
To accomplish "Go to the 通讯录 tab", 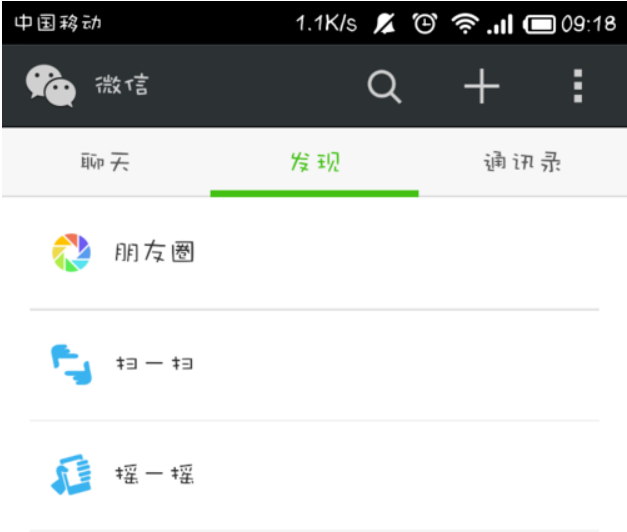I will pyautogui.click(x=522, y=163).
